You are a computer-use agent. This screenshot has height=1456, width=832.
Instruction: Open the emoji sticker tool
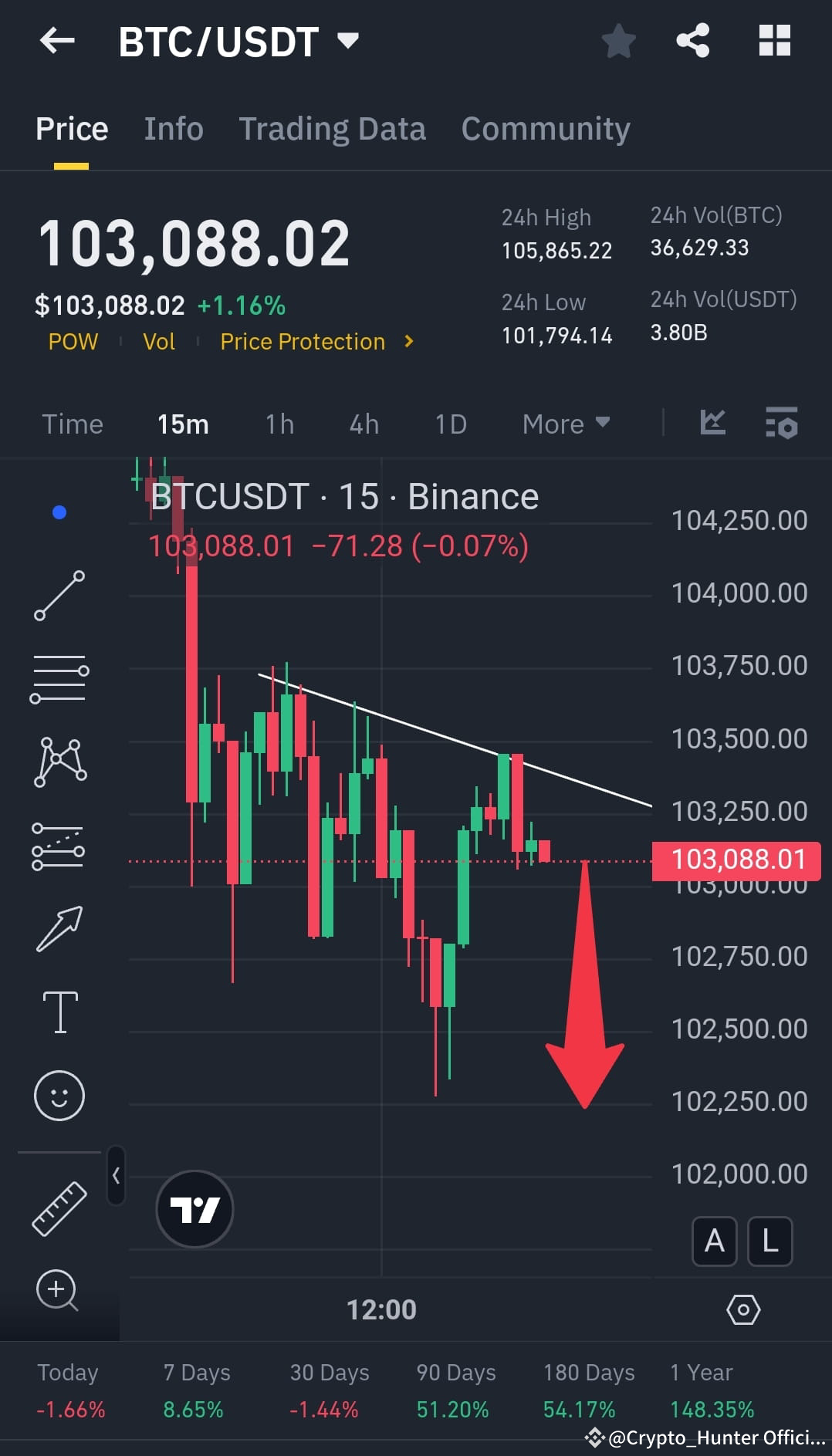[59, 1095]
